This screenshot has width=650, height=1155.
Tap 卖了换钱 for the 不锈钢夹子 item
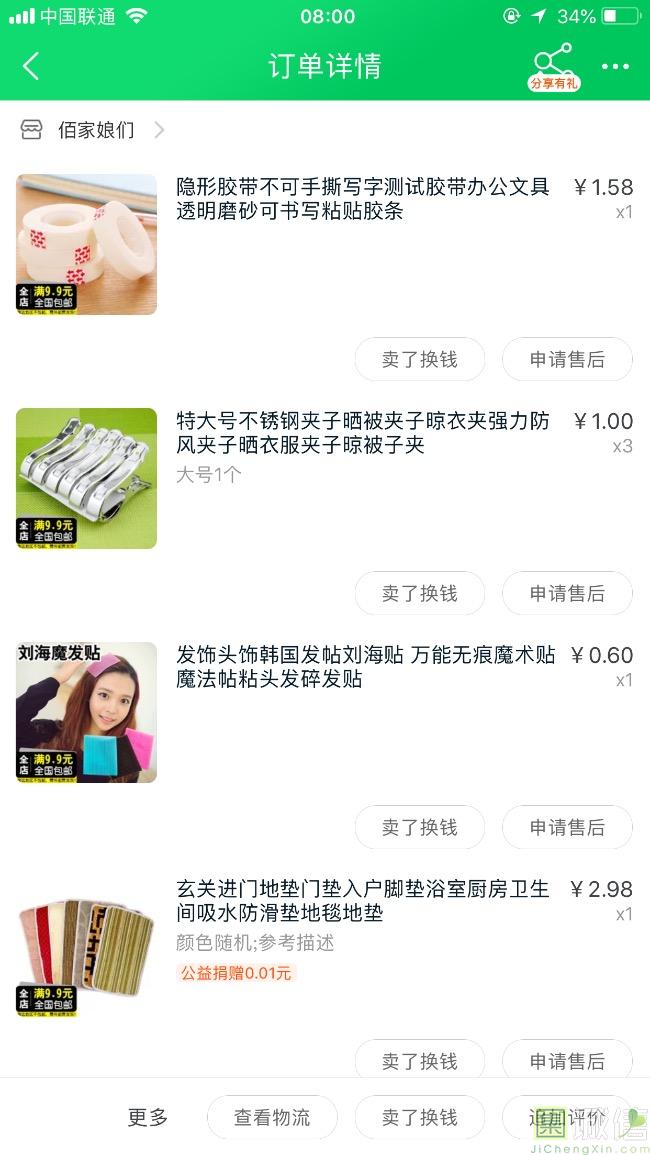click(x=420, y=593)
